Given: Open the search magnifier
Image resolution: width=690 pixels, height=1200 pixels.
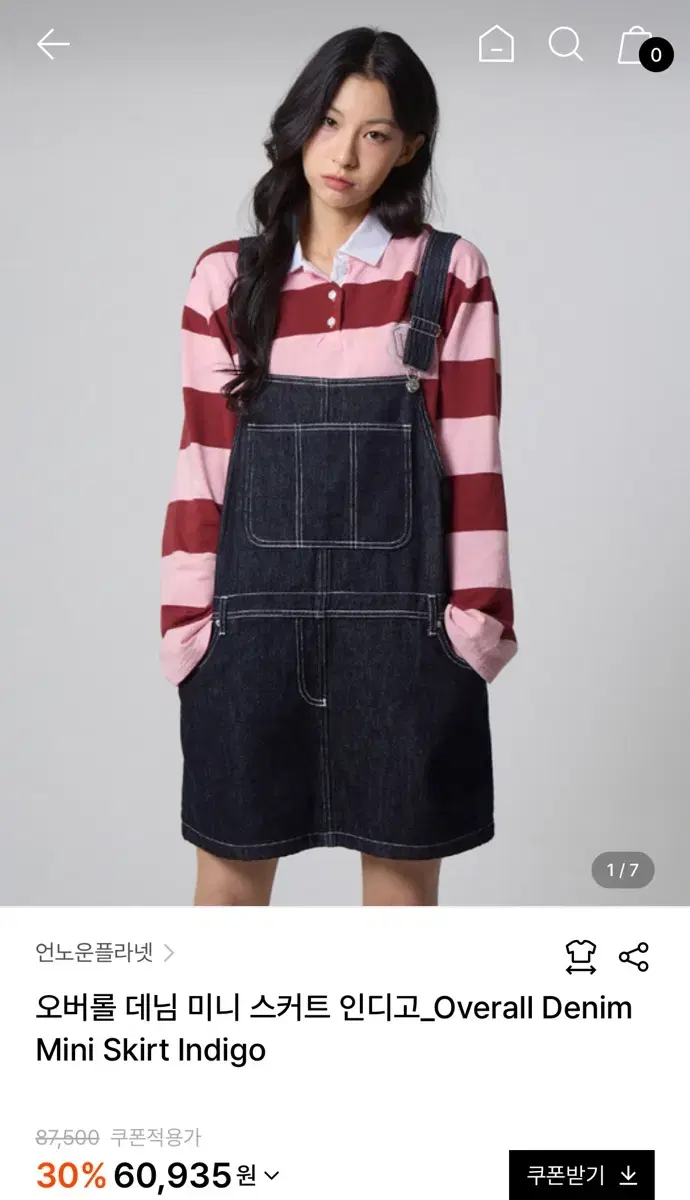Looking at the screenshot, I should pos(566,44).
